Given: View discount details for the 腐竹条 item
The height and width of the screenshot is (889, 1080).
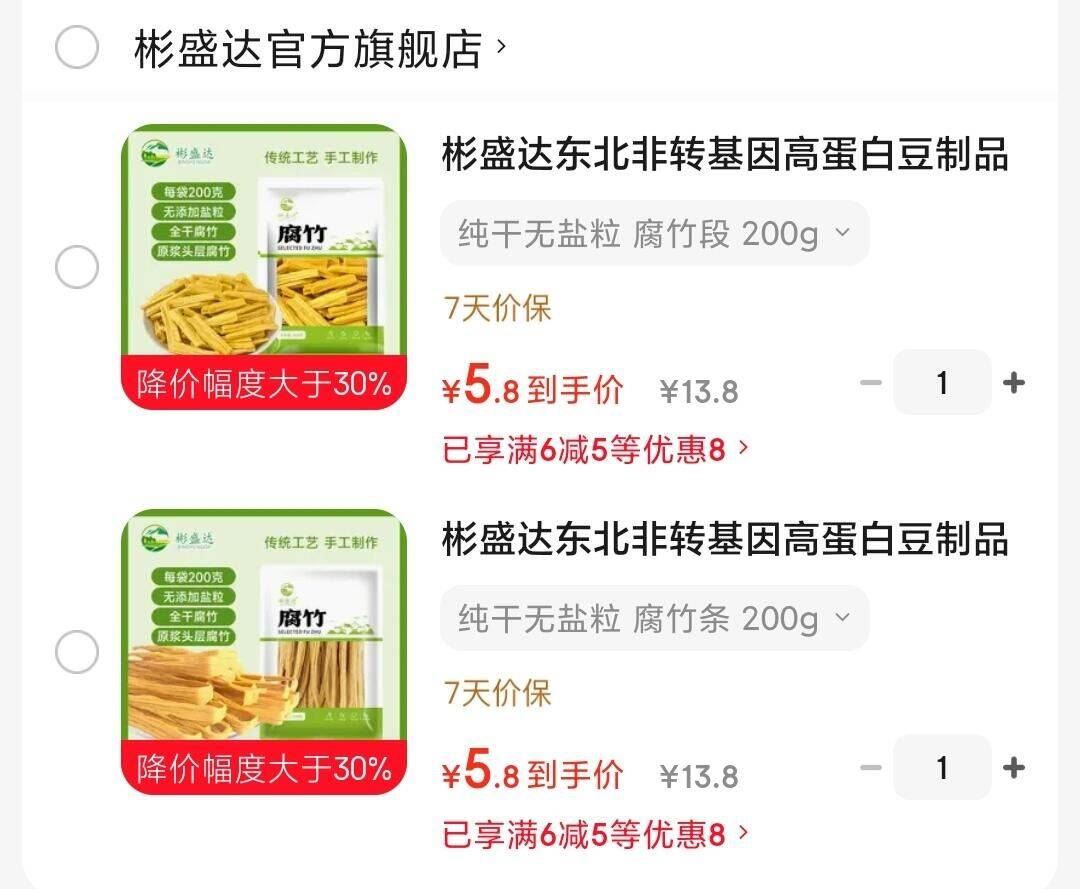Looking at the screenshot, I should (x=595, y=834).
